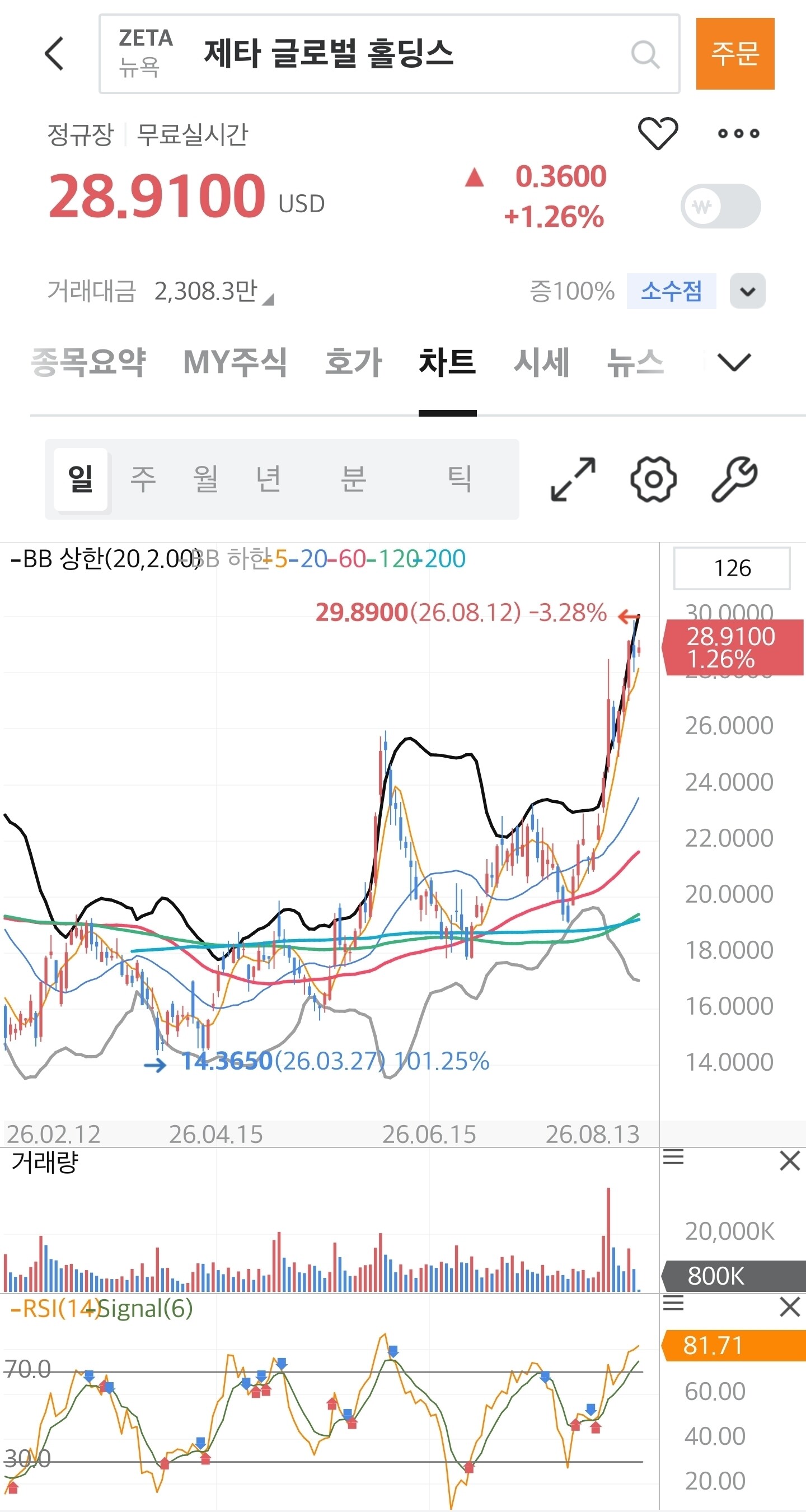This screenshot has height=1512, width=806.
Task: Expand more tabs with the chevron
Action: [734, 362]
